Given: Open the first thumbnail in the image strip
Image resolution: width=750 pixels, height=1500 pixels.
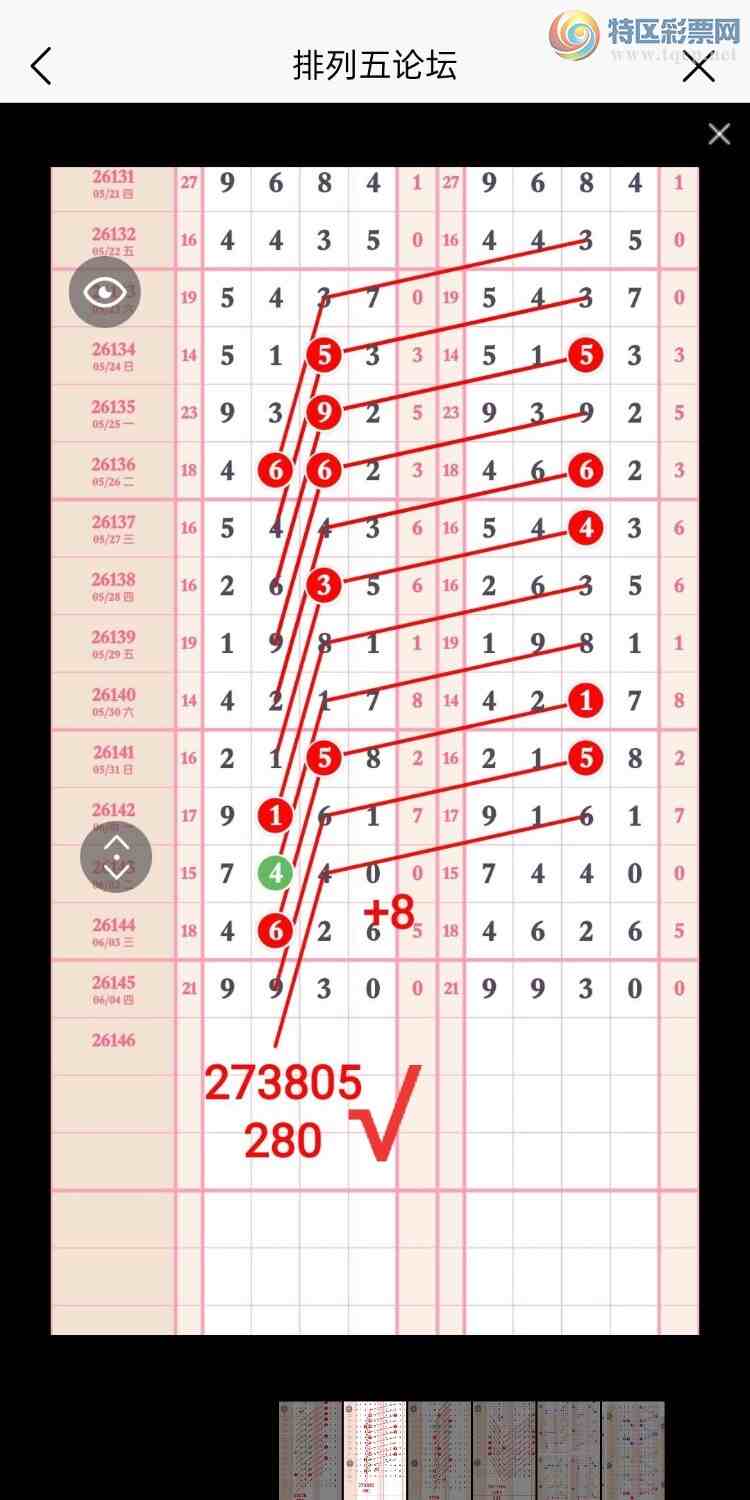Looking at the screenshot, I should point(310,1450).
